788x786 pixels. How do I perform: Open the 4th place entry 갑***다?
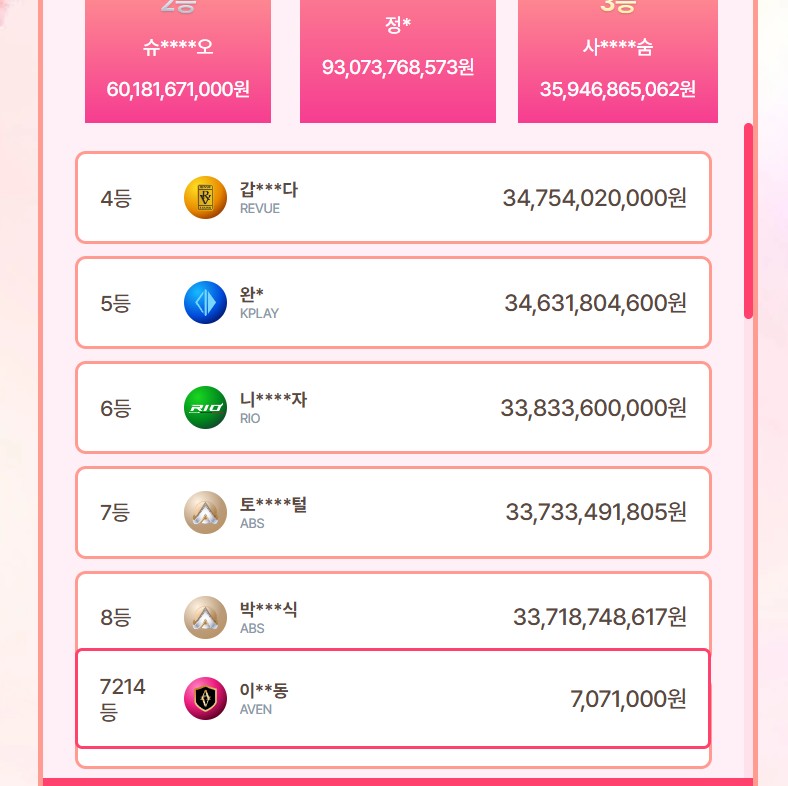coord(393,198)
